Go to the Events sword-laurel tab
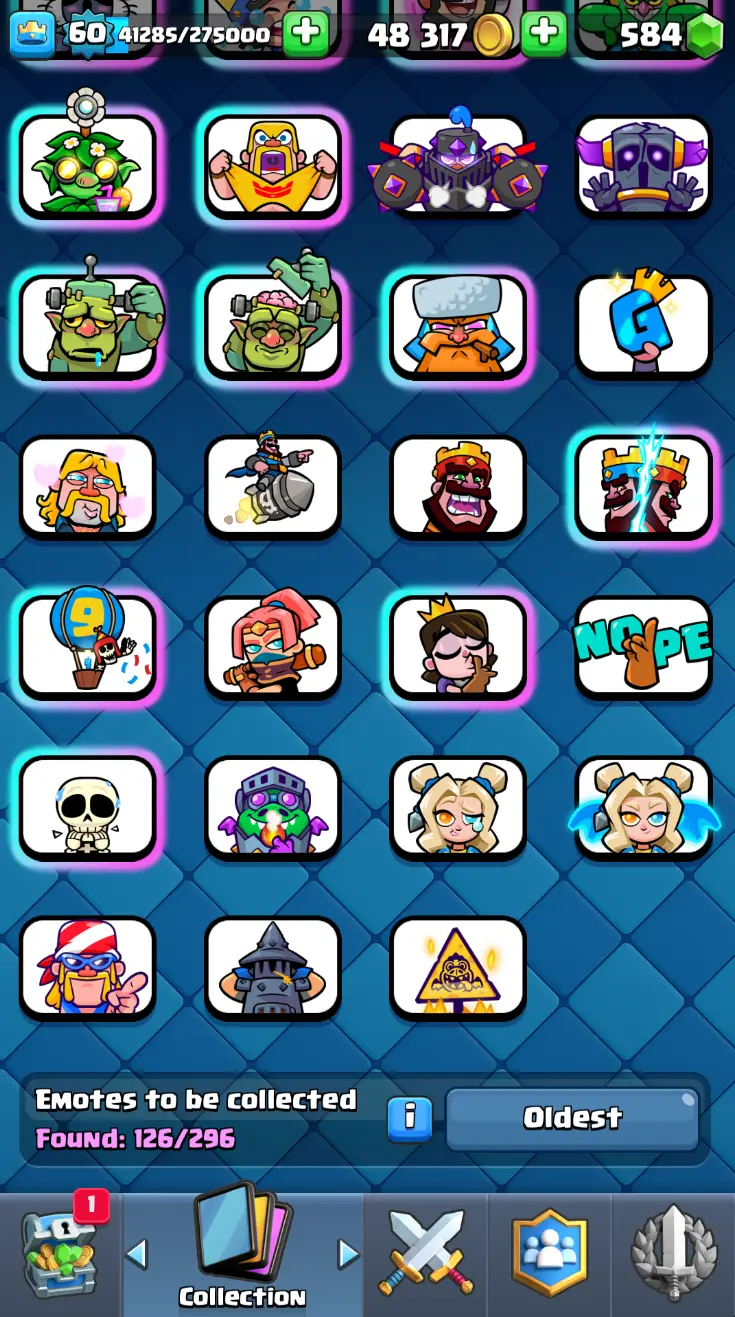Screen dimensions: 735x1317 pyautogui.click(x=673, y=1254)
